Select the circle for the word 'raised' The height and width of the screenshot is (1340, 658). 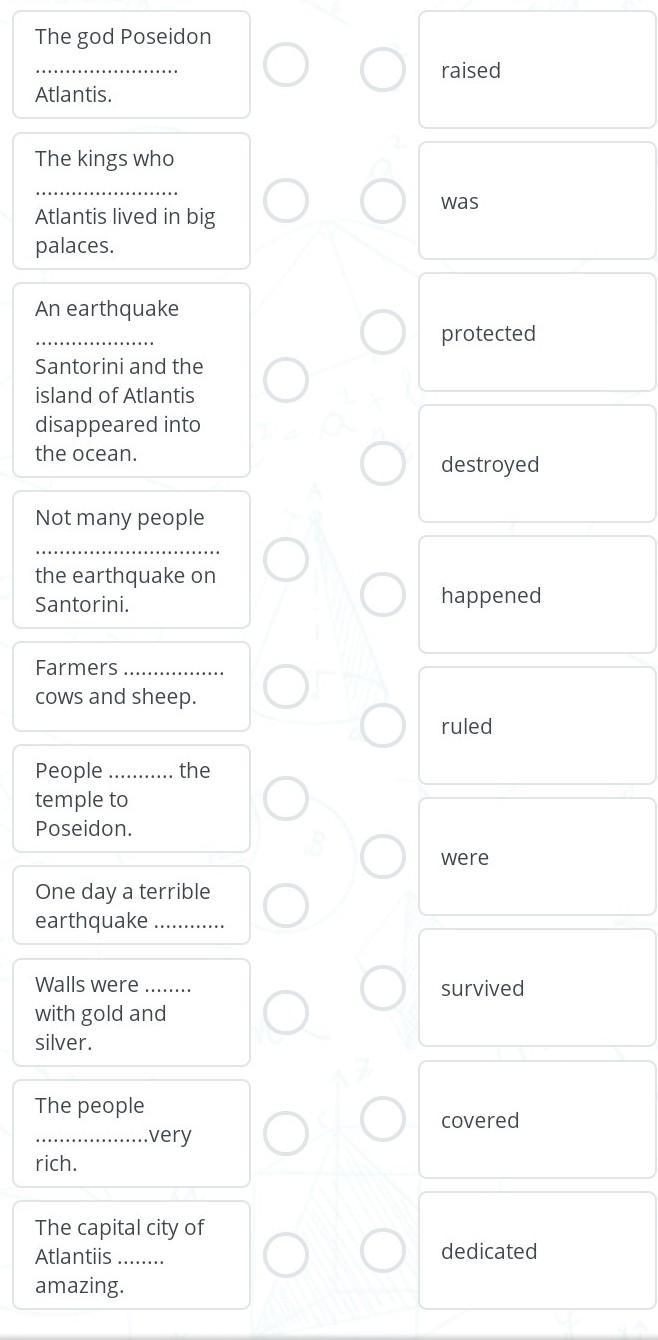(383, 70)
